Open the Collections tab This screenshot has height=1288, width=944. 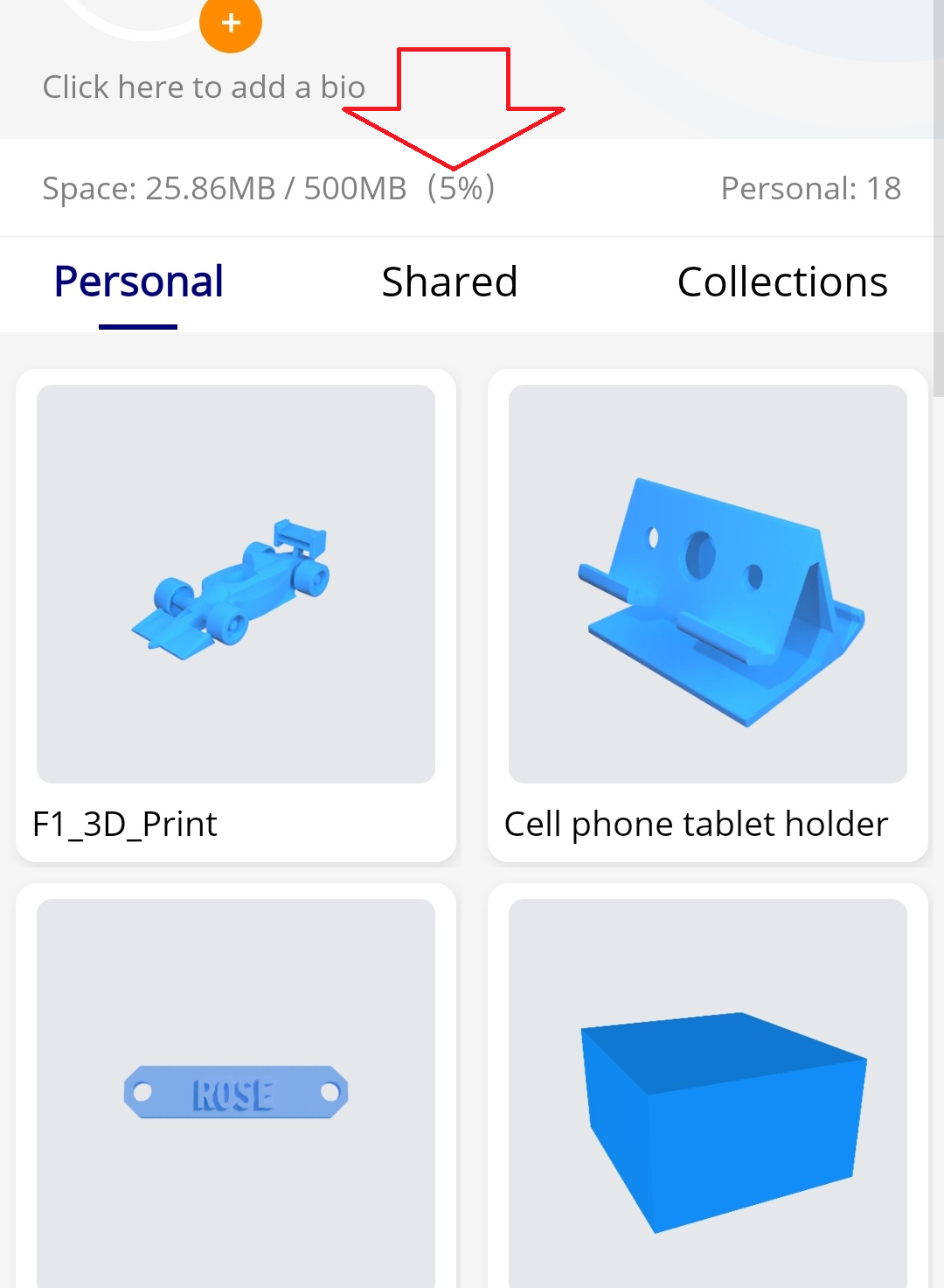(782, 282)
